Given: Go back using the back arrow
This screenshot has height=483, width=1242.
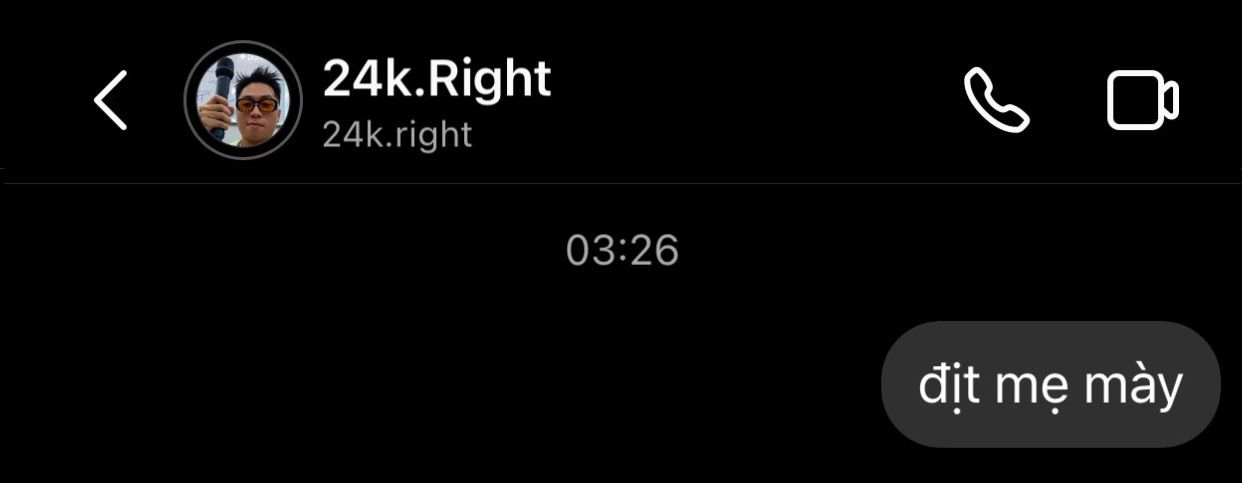Looking at the screenshot, I should coord(111,100).
